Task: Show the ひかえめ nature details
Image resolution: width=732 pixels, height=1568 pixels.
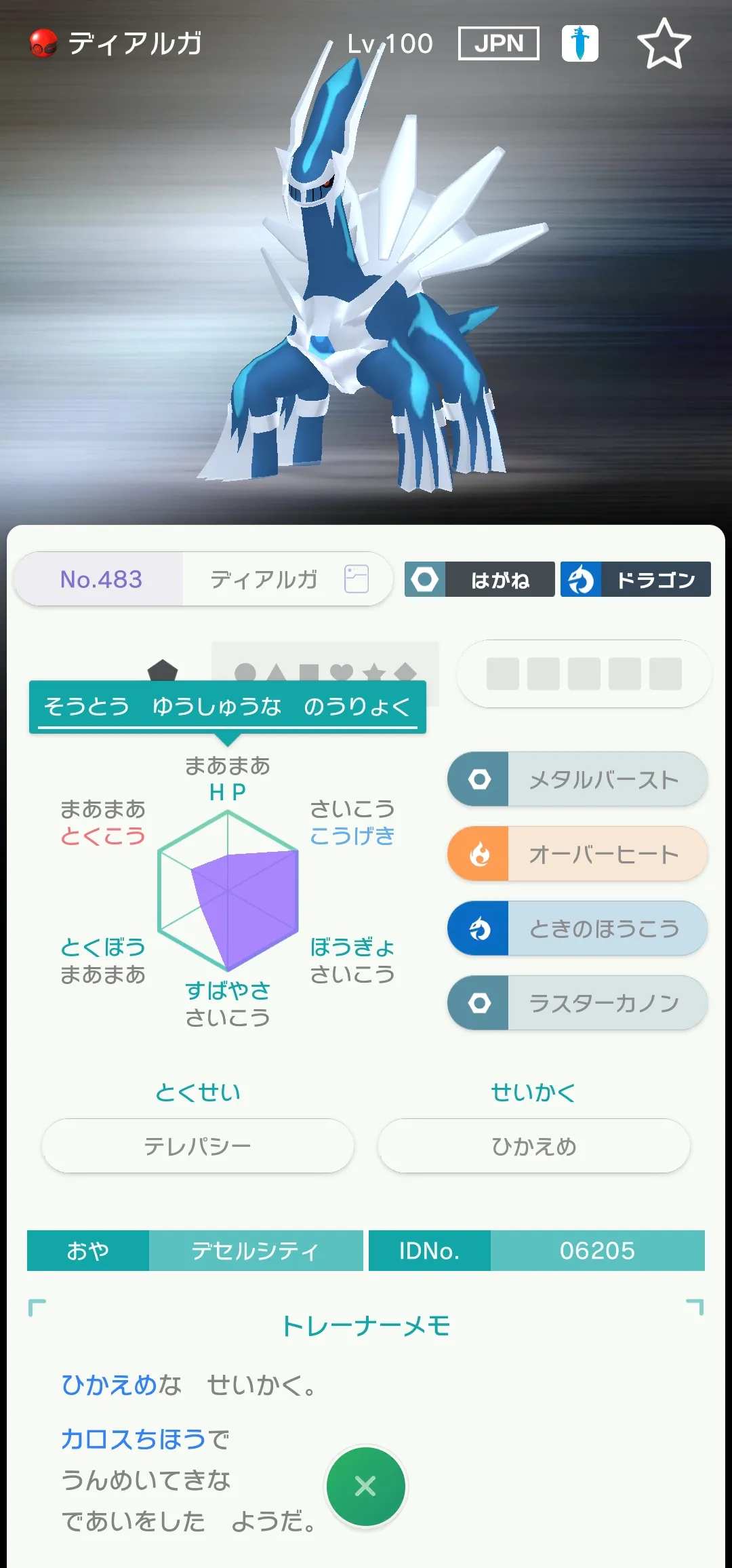Action: pyautogui.click(x=534, y=1146)
